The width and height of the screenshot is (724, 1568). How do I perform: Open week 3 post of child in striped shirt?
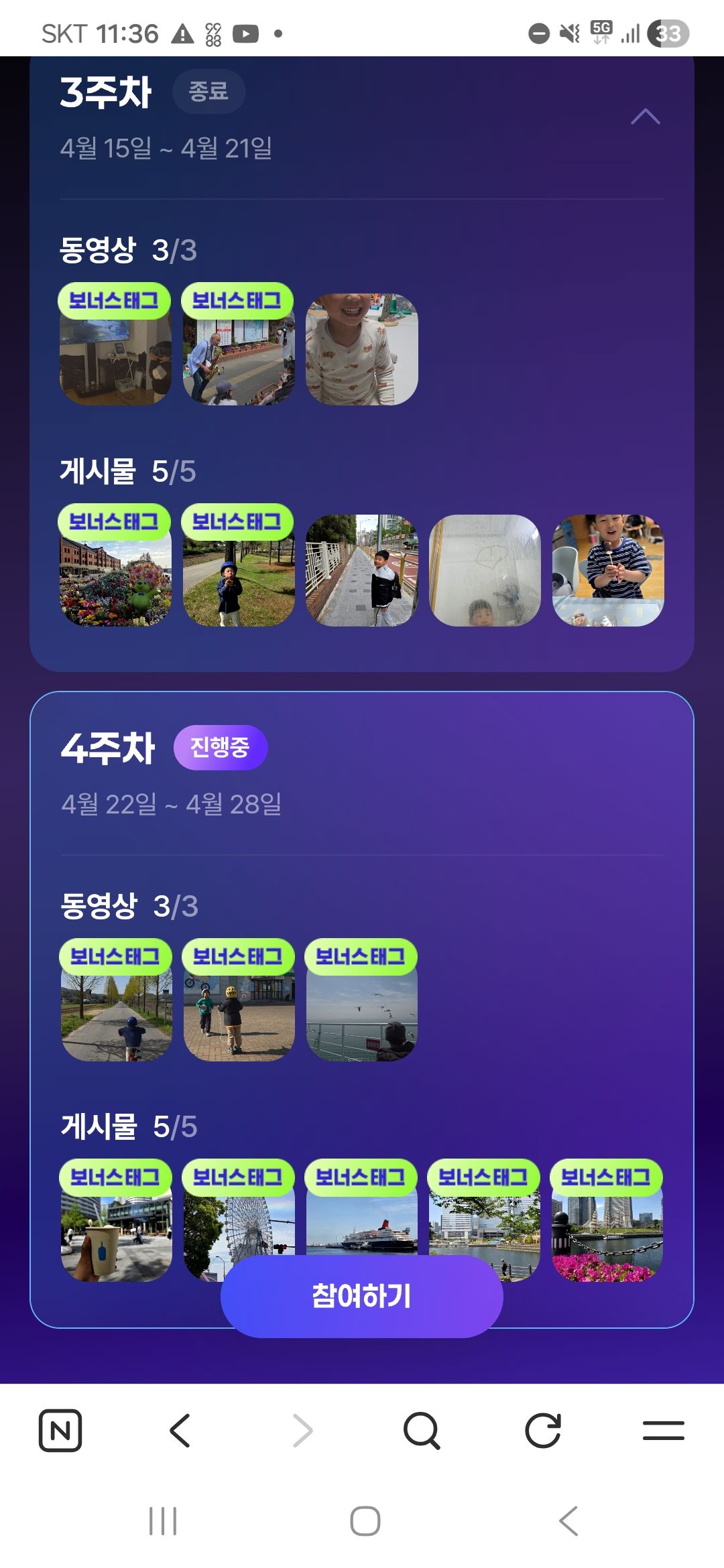click(x=608, y=570)
